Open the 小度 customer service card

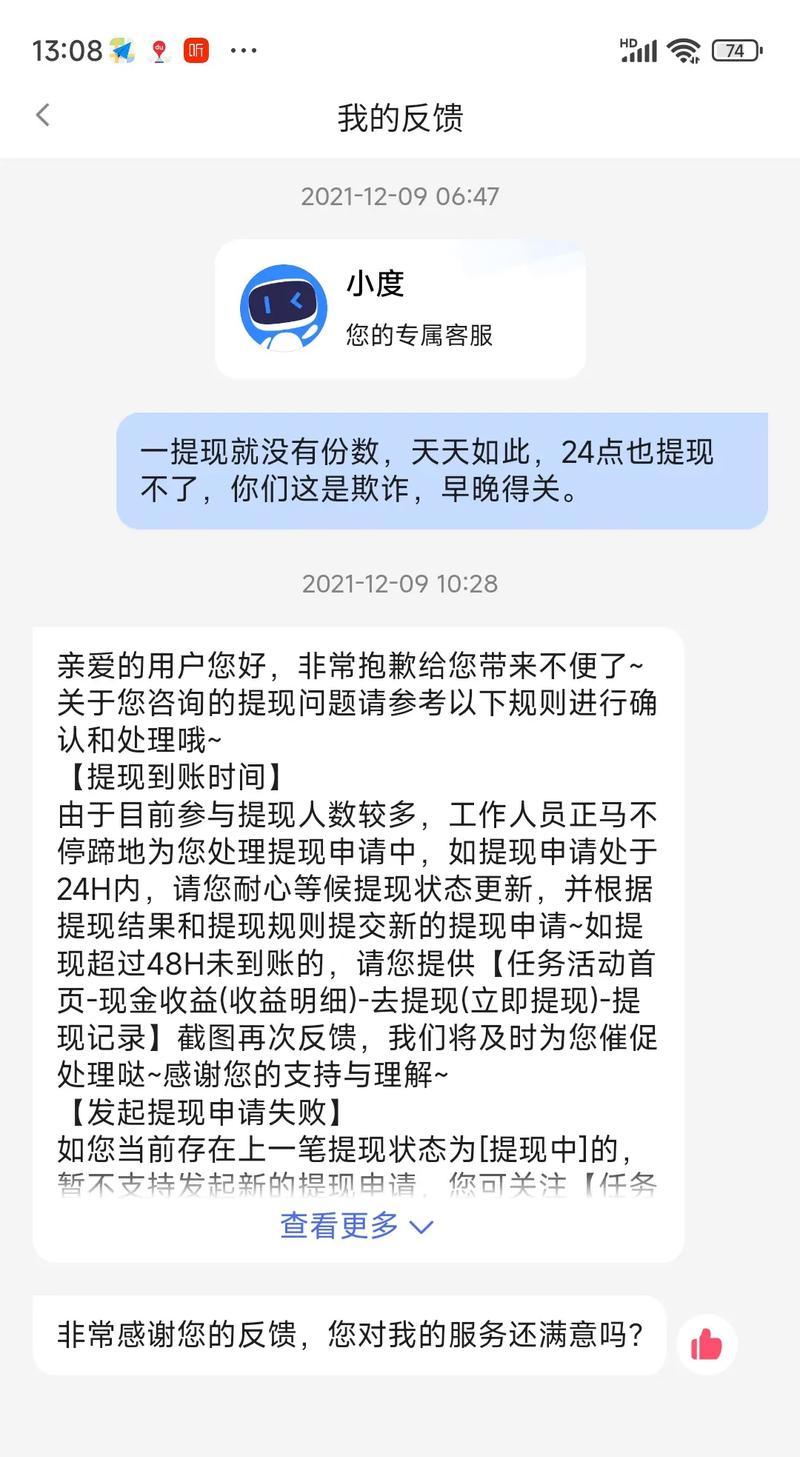click(400, 309)
